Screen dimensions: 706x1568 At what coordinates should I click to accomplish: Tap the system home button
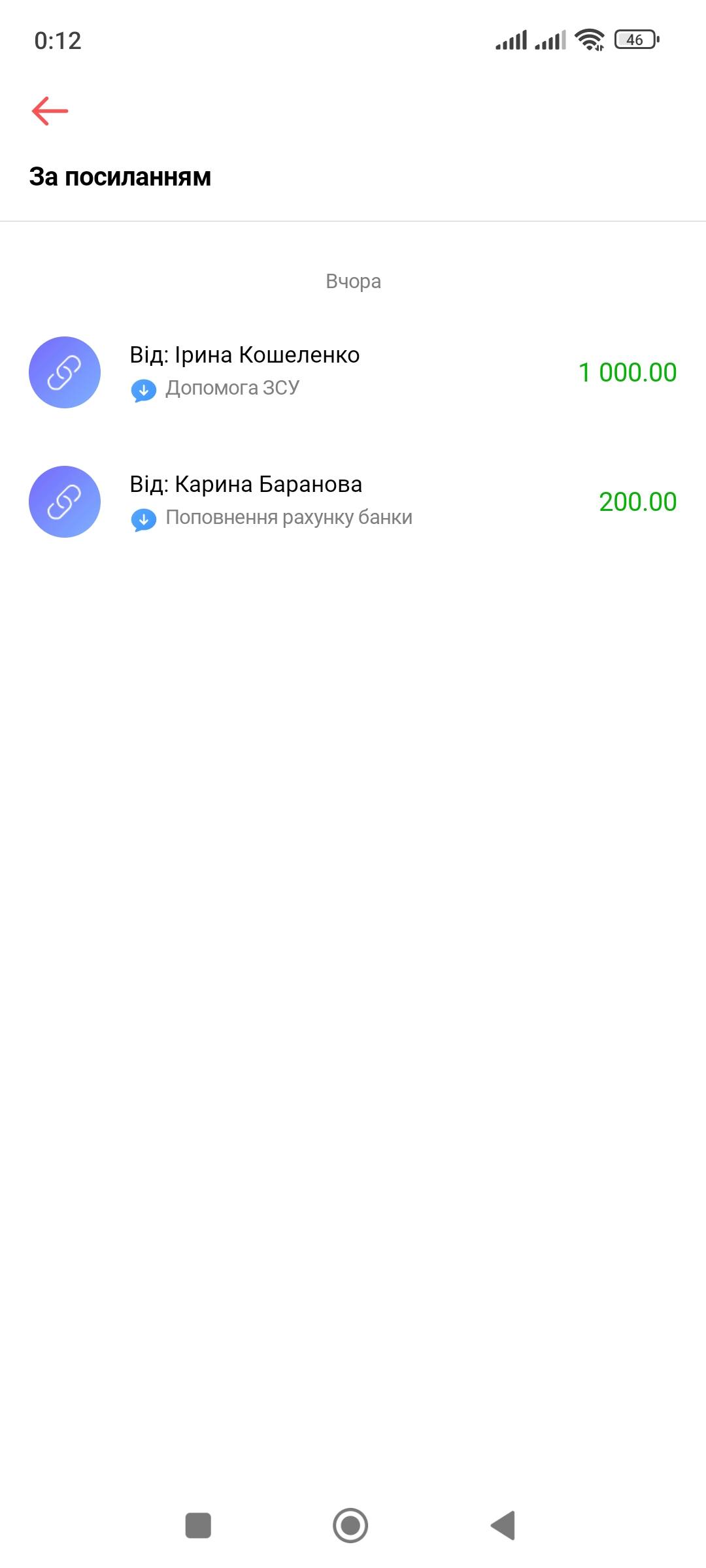coord(350,1526)
